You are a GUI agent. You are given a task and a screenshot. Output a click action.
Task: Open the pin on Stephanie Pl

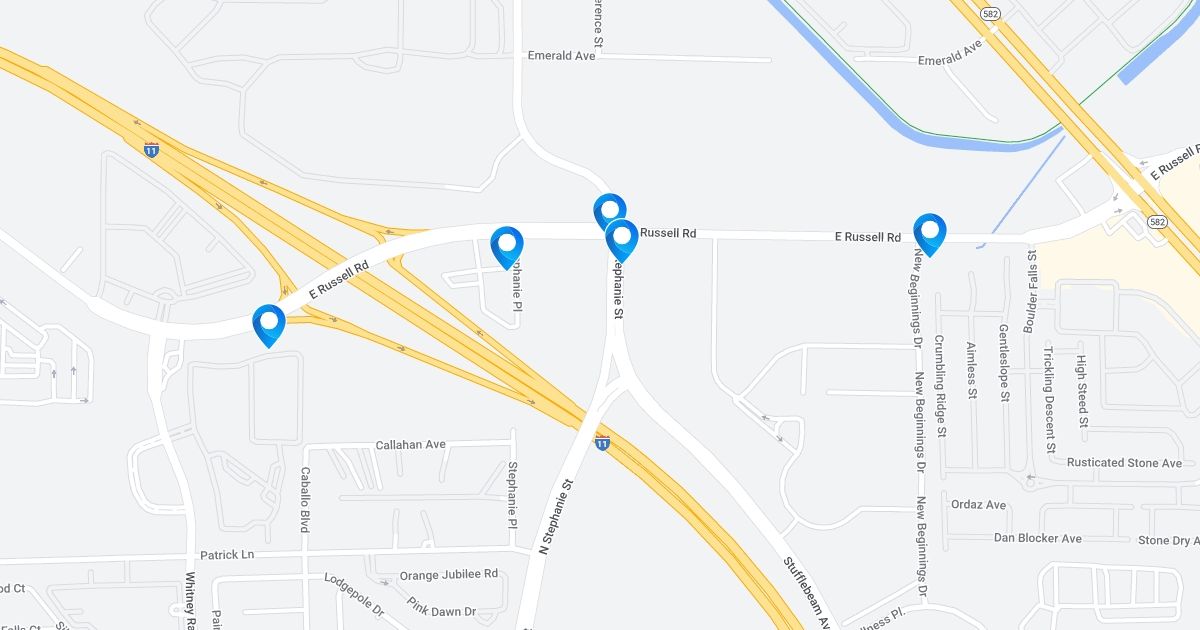507,244
